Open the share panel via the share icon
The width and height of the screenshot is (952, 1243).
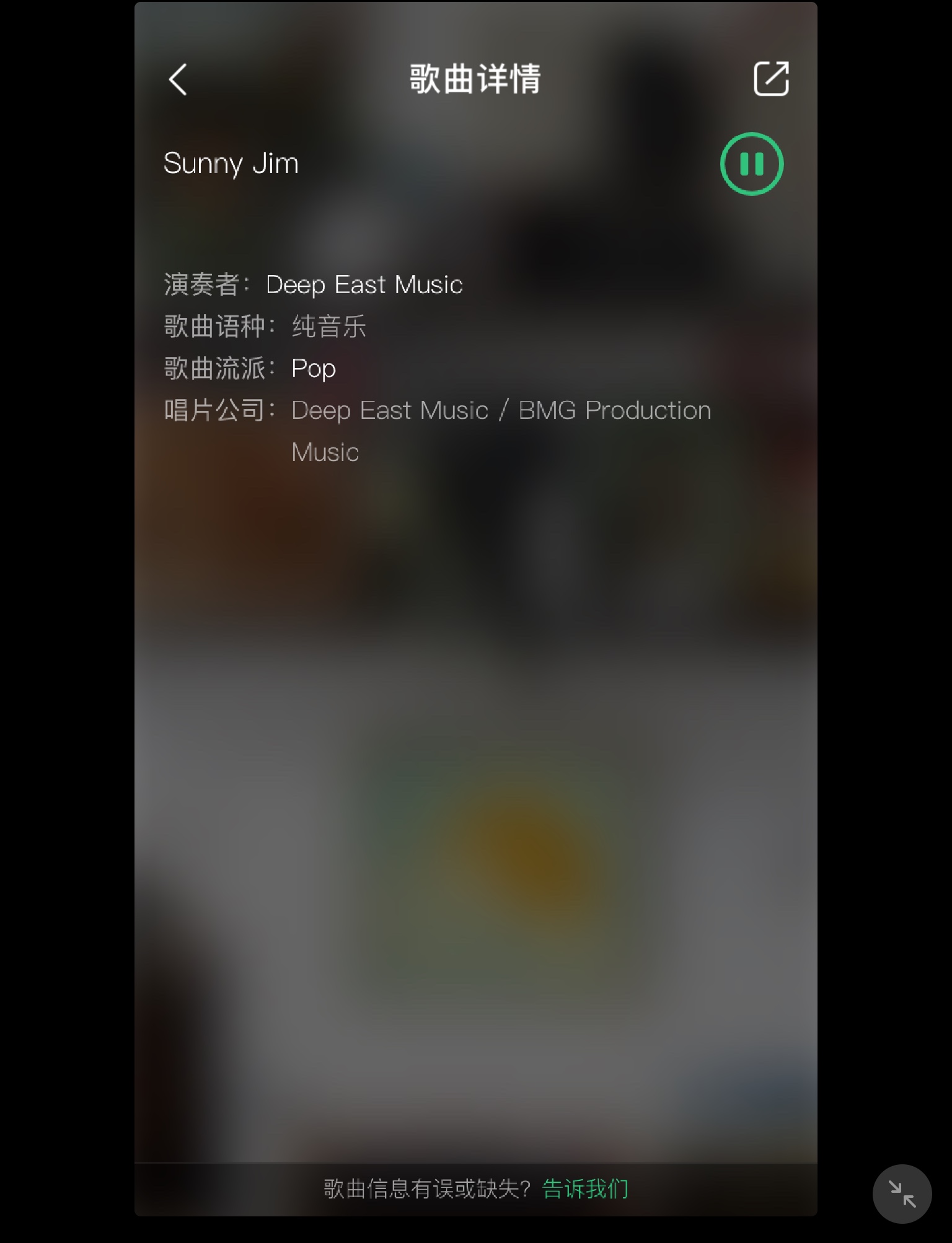coord(770,79)
